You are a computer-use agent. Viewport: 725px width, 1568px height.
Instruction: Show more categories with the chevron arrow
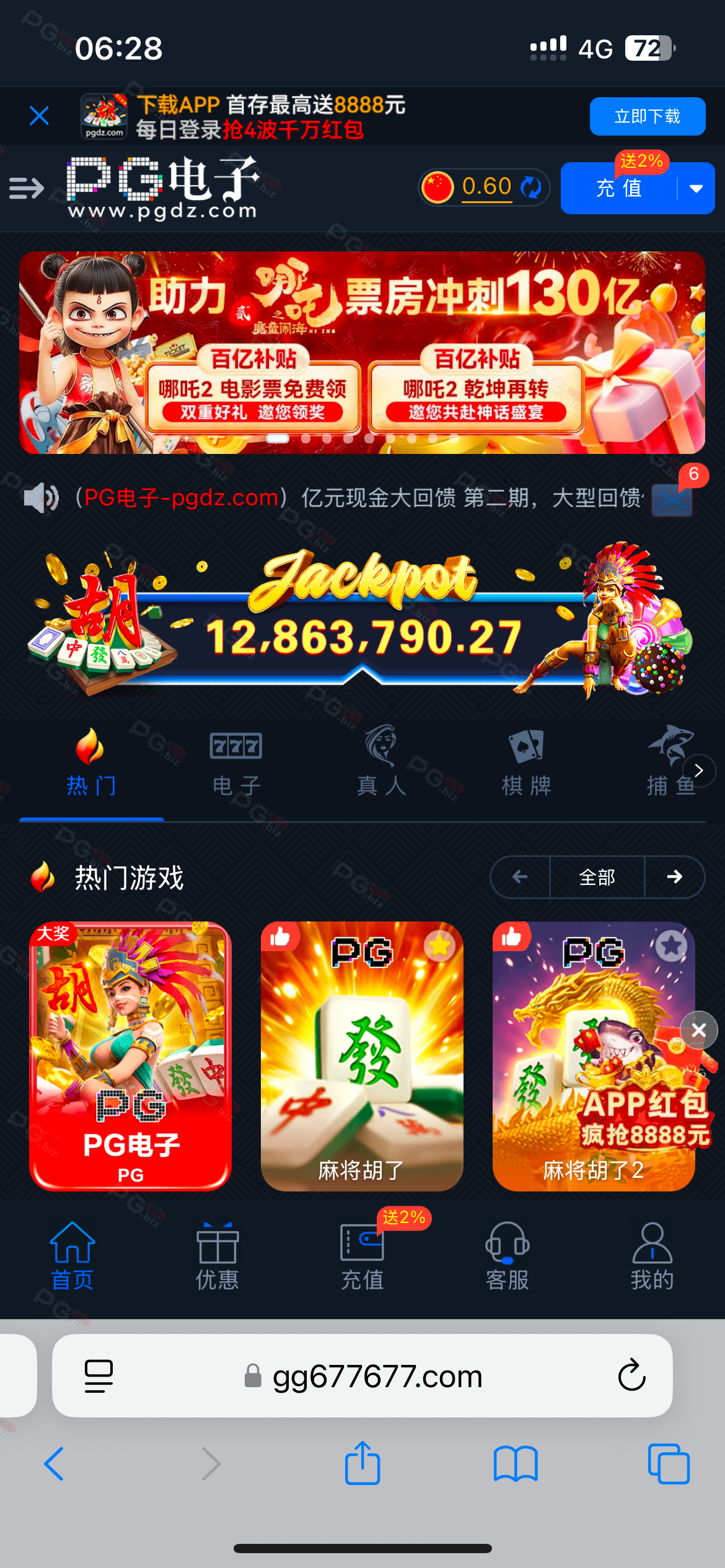click(699, 770)
